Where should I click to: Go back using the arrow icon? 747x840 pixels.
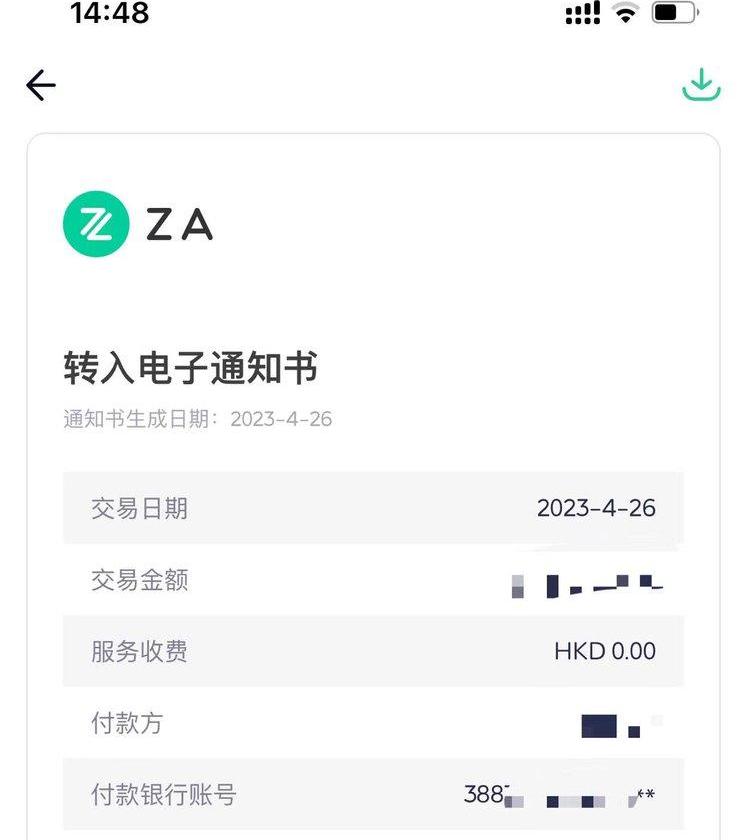pyautogui.click(x=41, y=86)
